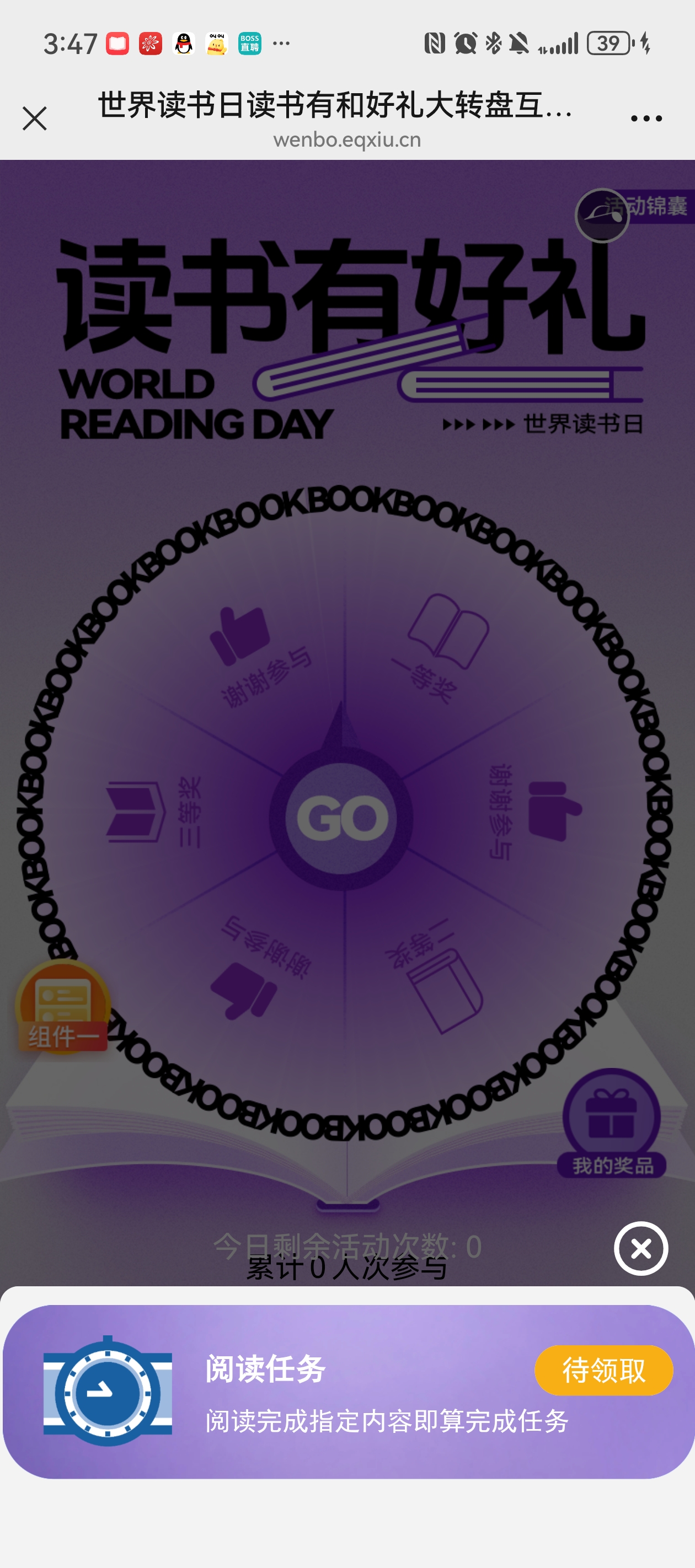
Task: Open 我的奖品 gift button
Action: 612,1123
